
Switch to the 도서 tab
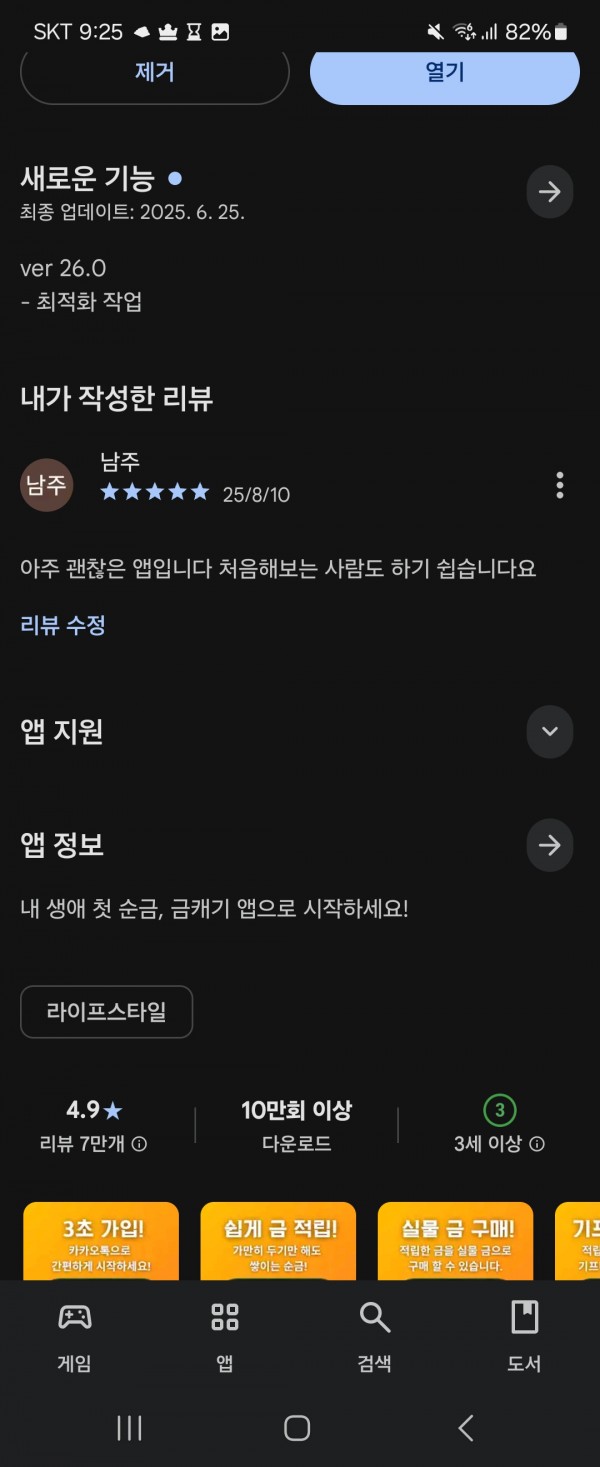[524, 1335]
